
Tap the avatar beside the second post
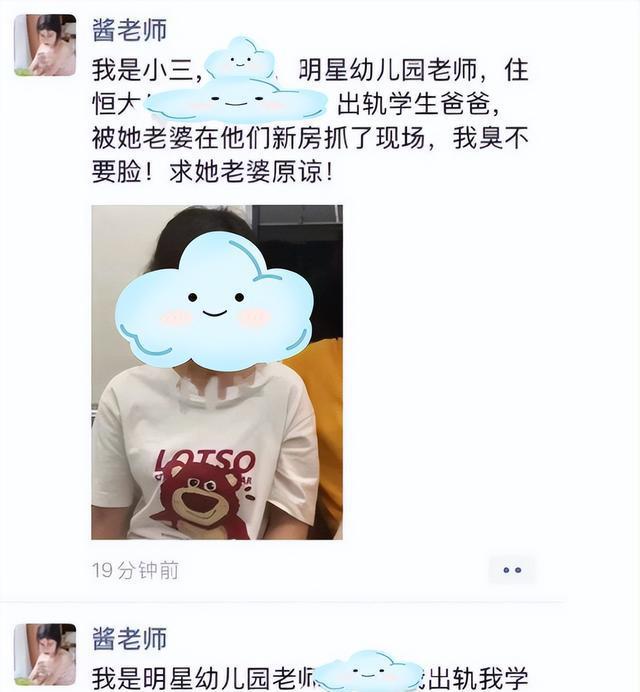click(44, 654)
